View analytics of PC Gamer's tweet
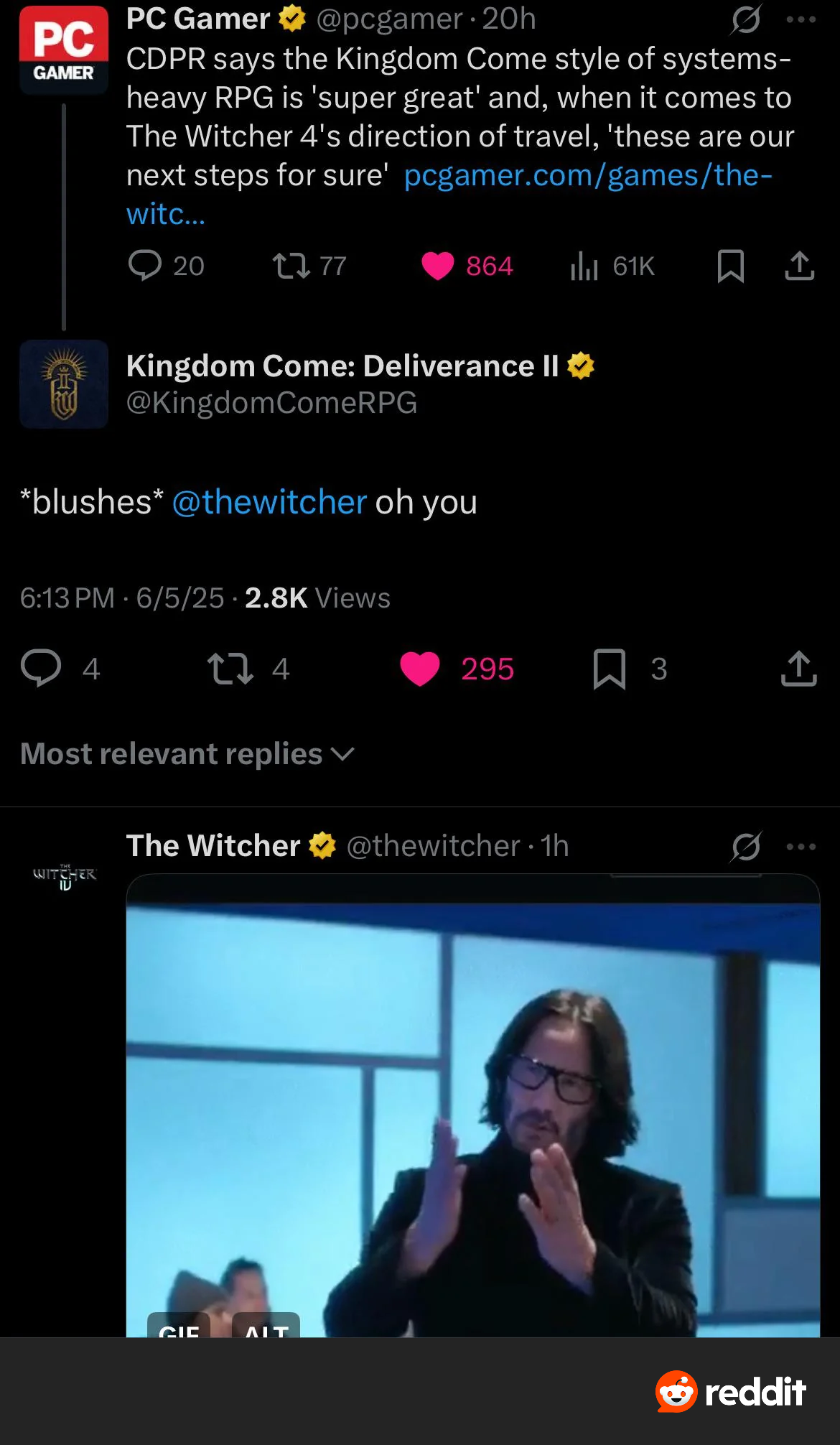This screenshot has width=840, height=1445. tap(584, 266)
